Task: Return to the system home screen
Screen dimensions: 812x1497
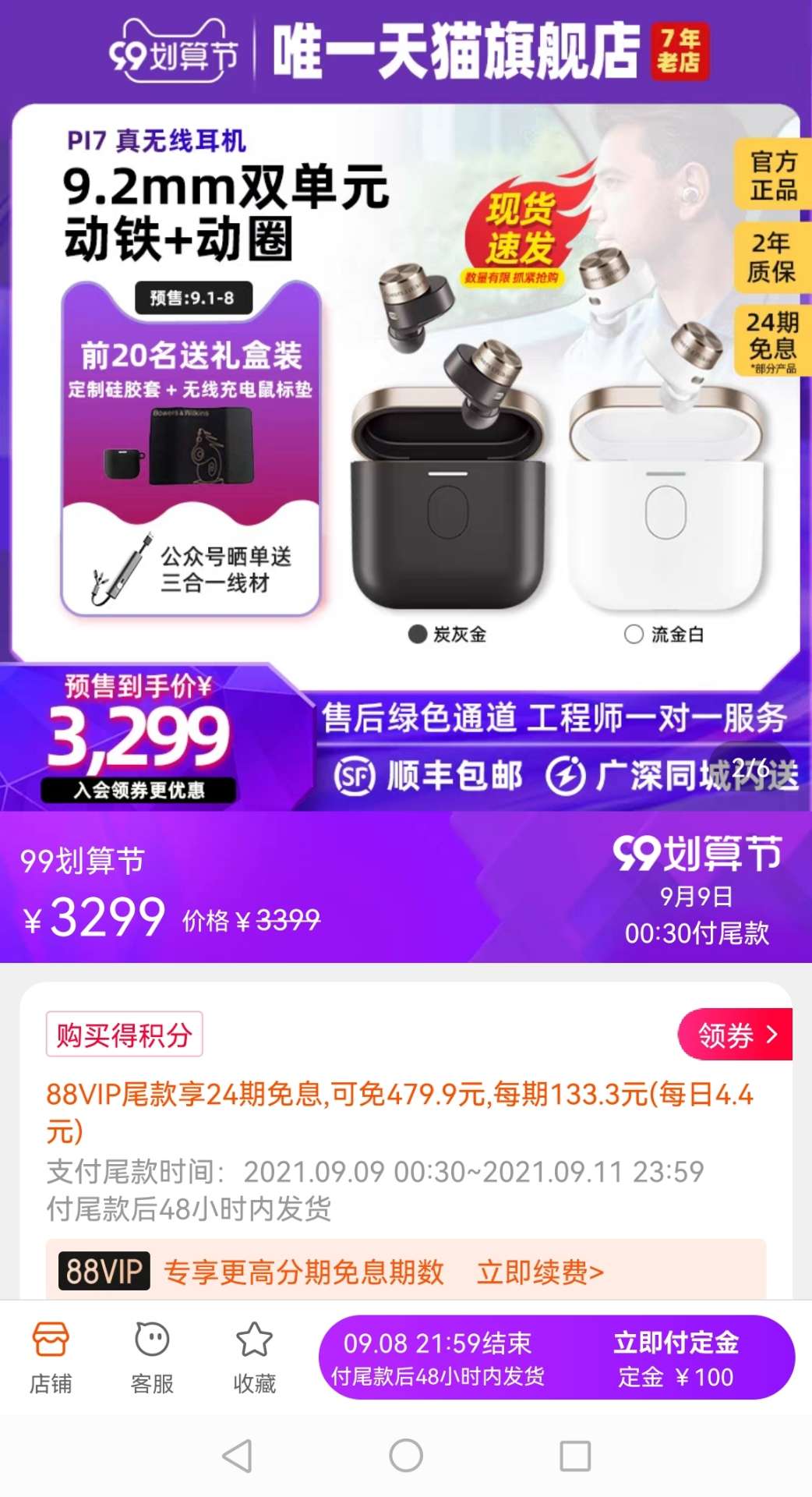Action: 406,1456
